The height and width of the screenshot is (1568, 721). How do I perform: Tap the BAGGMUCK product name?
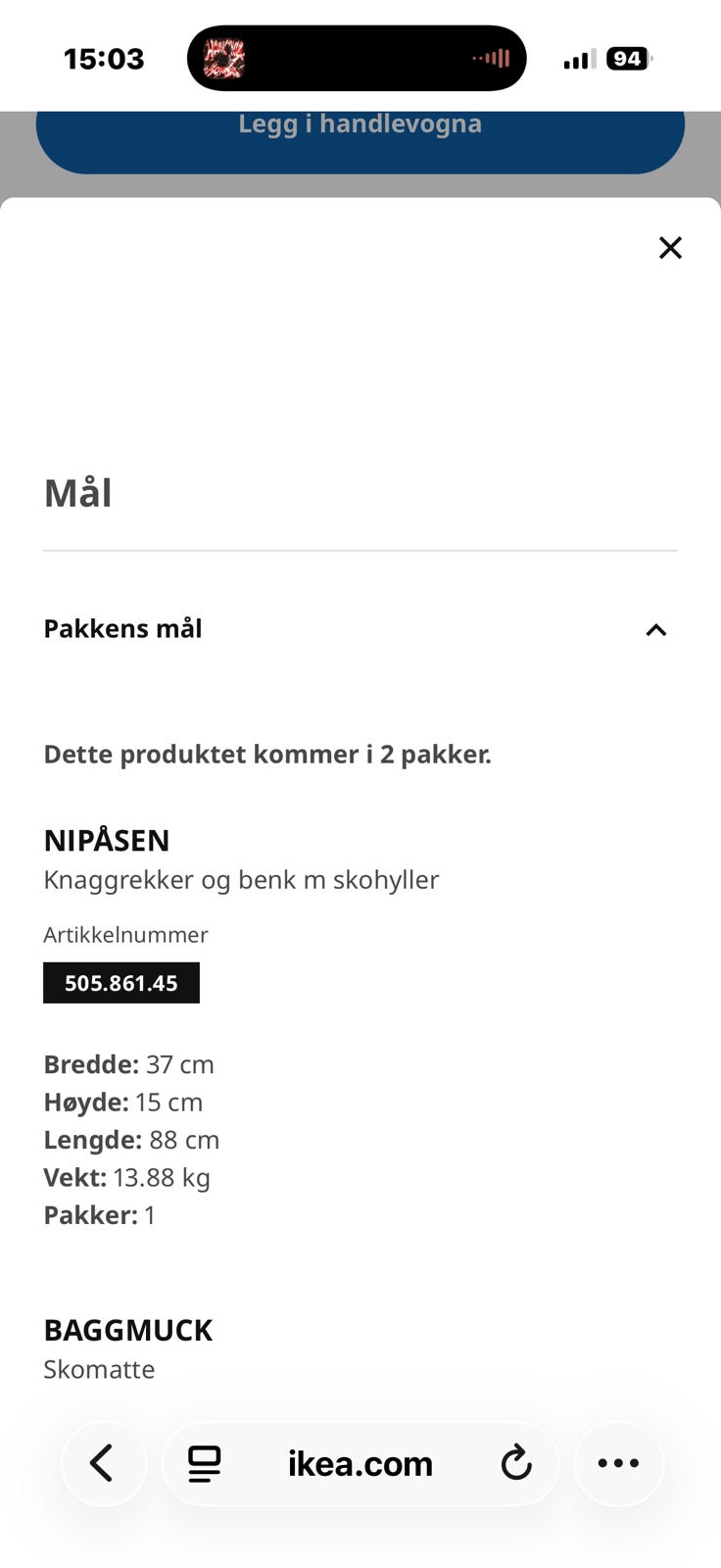[127, 1330]
